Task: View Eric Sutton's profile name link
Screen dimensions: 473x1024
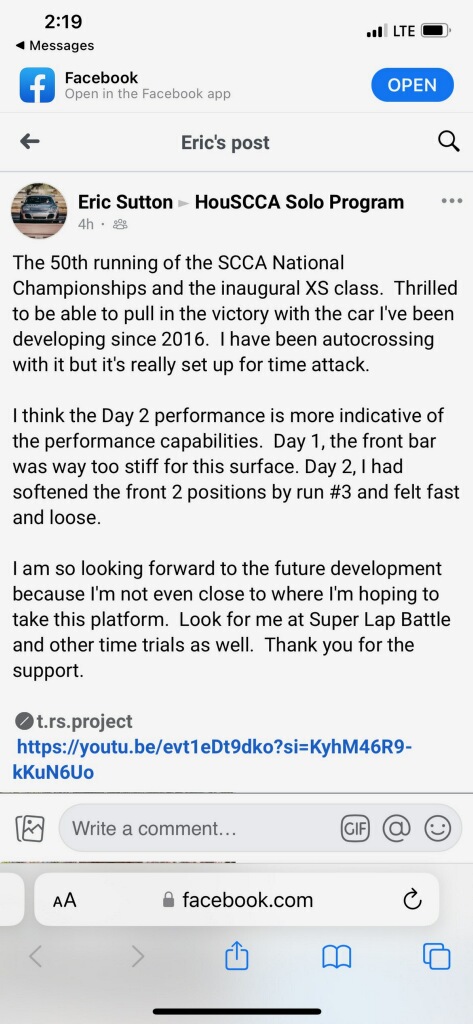Action: click(x=125, y=202)
